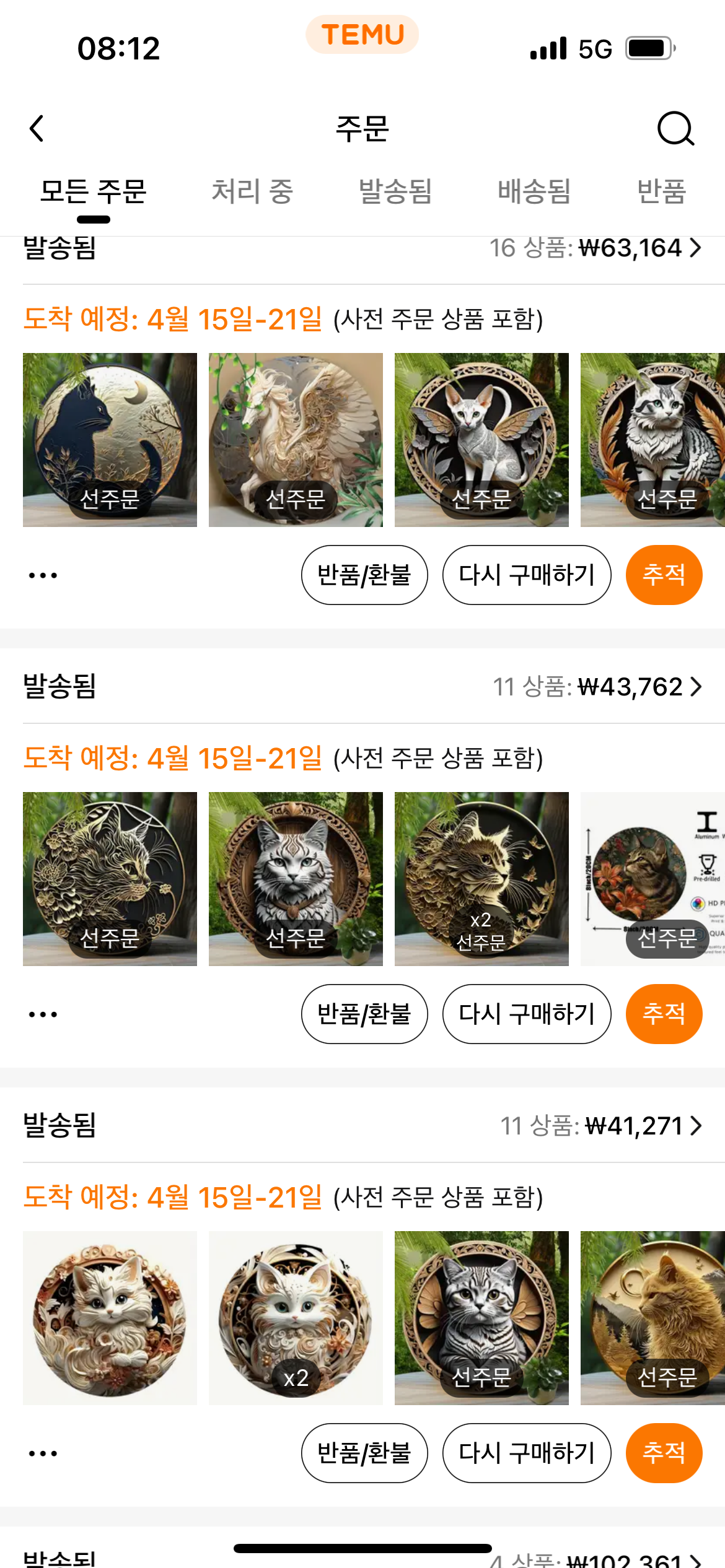Open order search magnifier

[x=675, y=128]
